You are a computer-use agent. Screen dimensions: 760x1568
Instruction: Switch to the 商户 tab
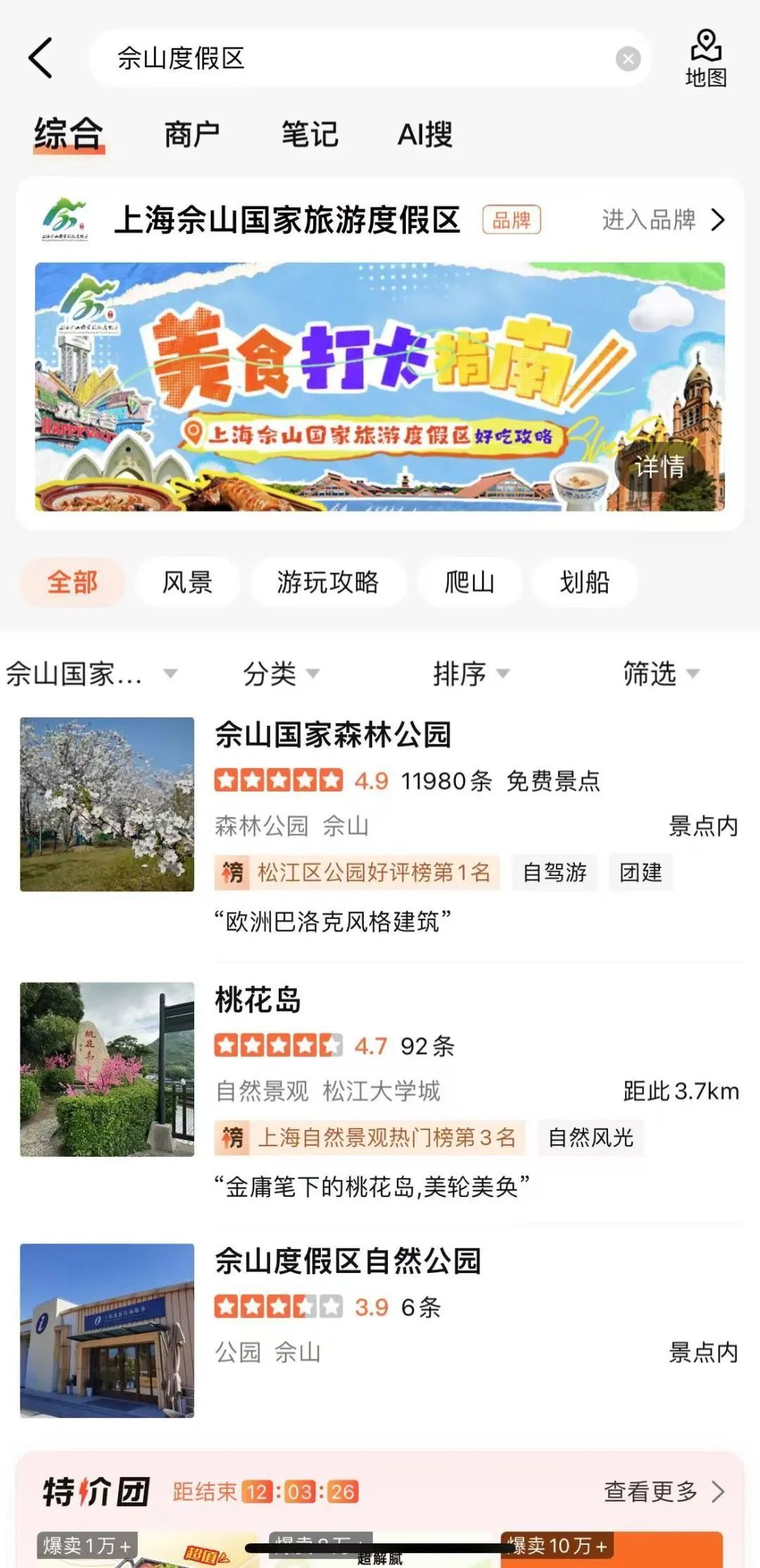[x=191, y=134]
